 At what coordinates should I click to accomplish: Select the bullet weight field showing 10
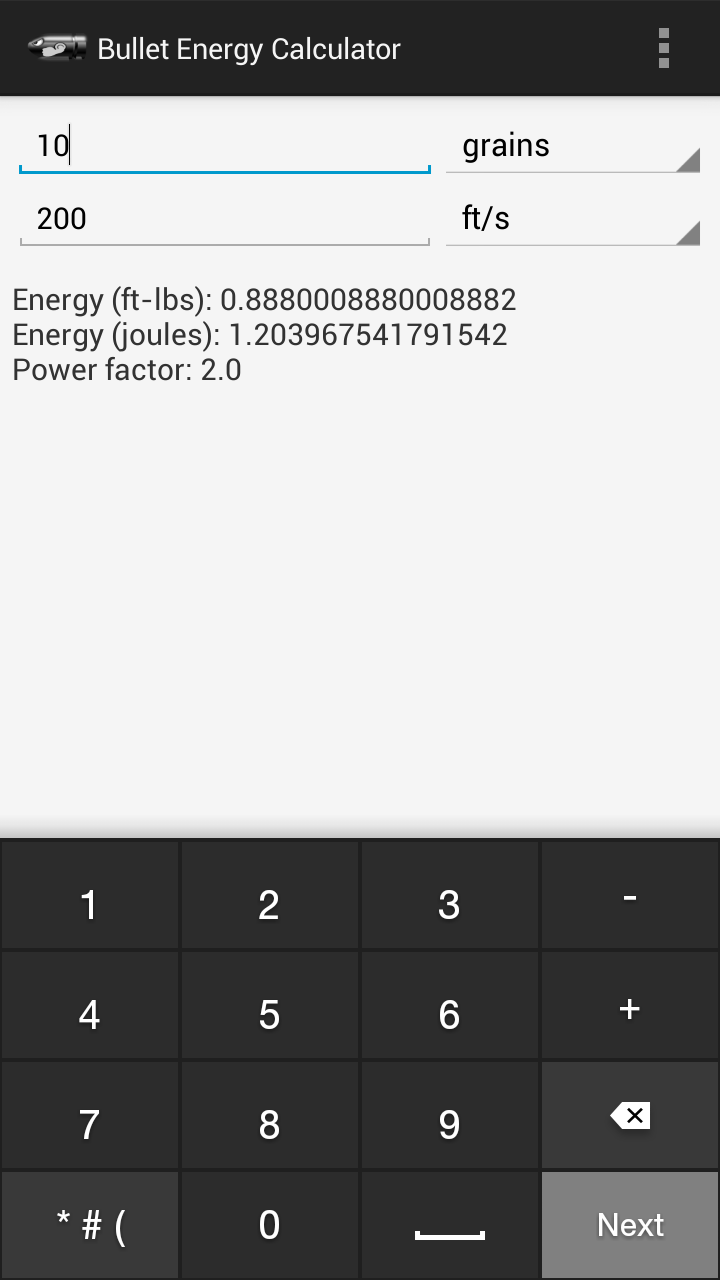point(224,145)
